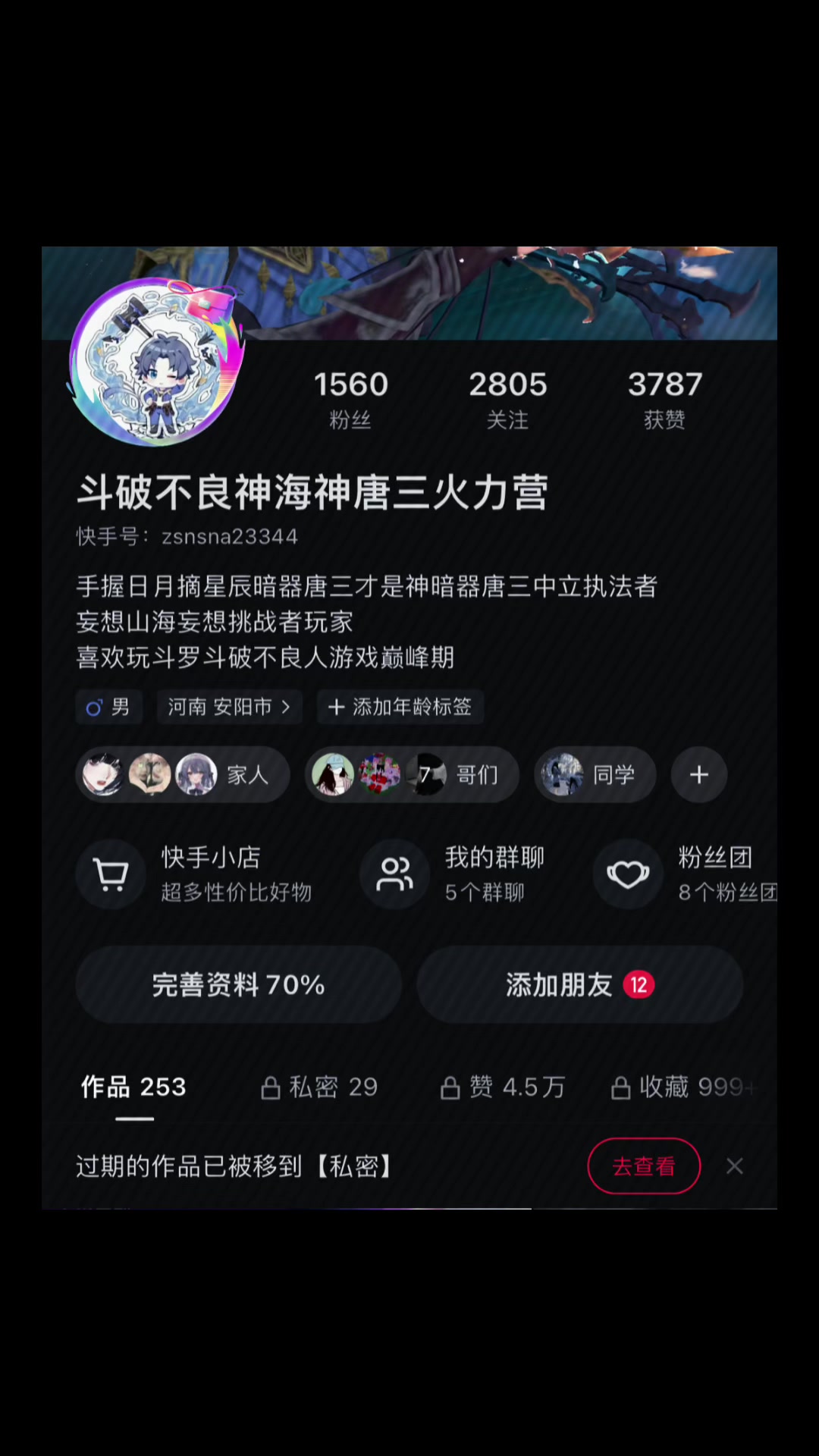Open the 河南 安阳市 location chip
This screenshot has width=819, height=1456.
click(229, 707)
